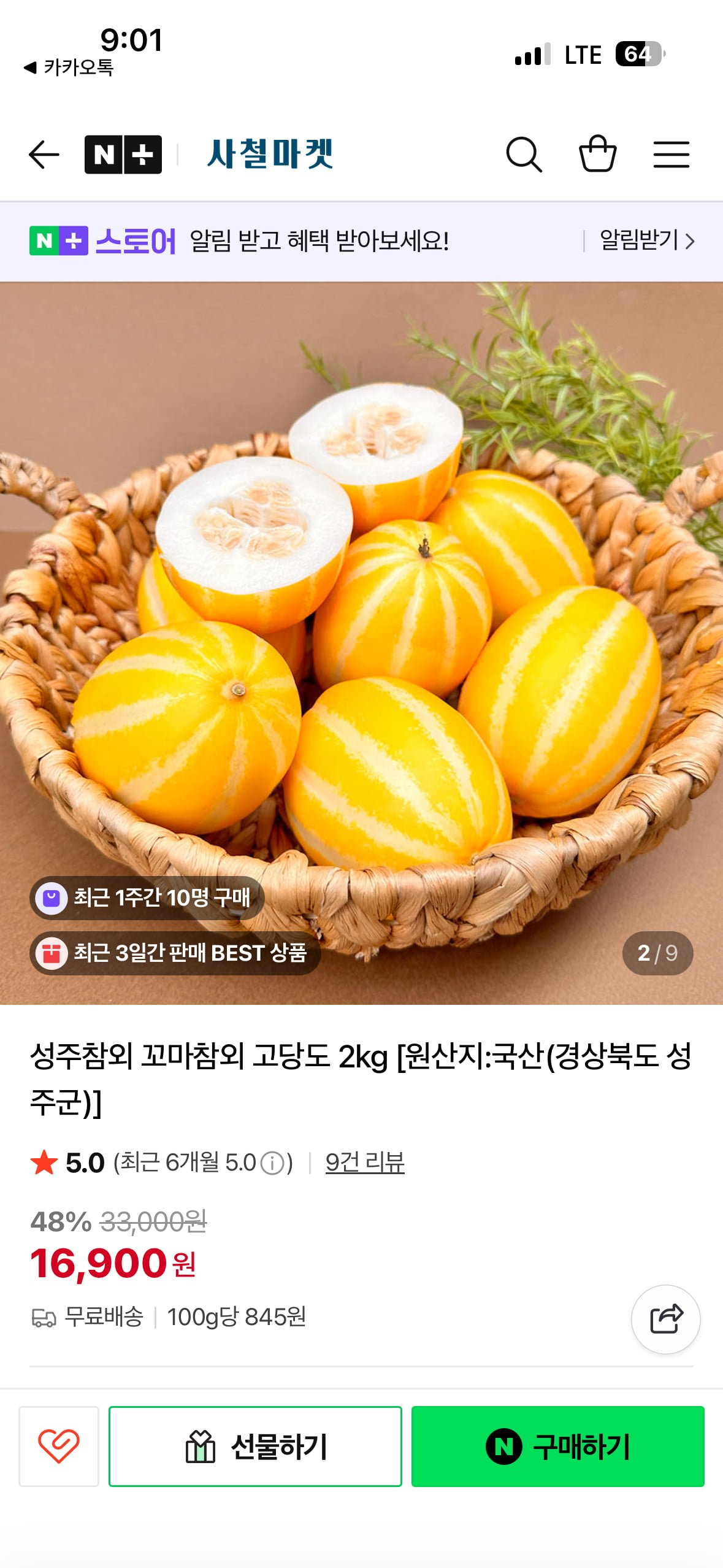Viewport: 723px width, 1568px height.
Task: Return to 카카오톡 from status bar
Action: pos(69,67)
